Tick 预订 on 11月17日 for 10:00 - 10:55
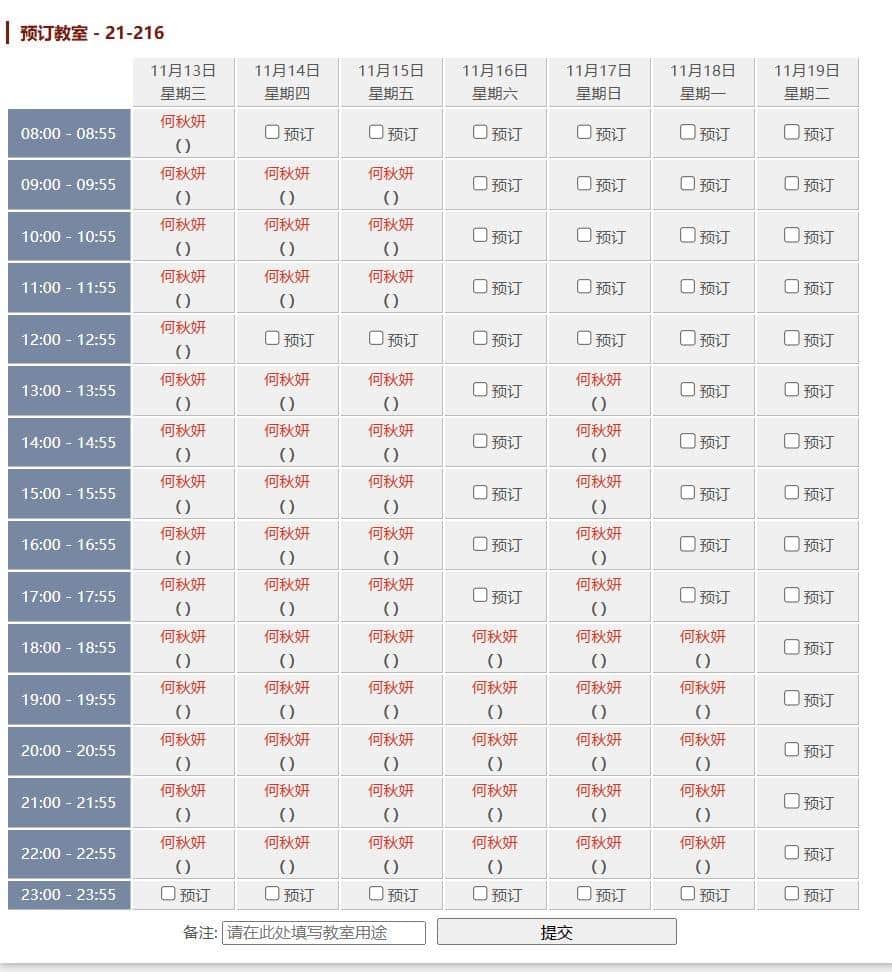 [584, 235]
